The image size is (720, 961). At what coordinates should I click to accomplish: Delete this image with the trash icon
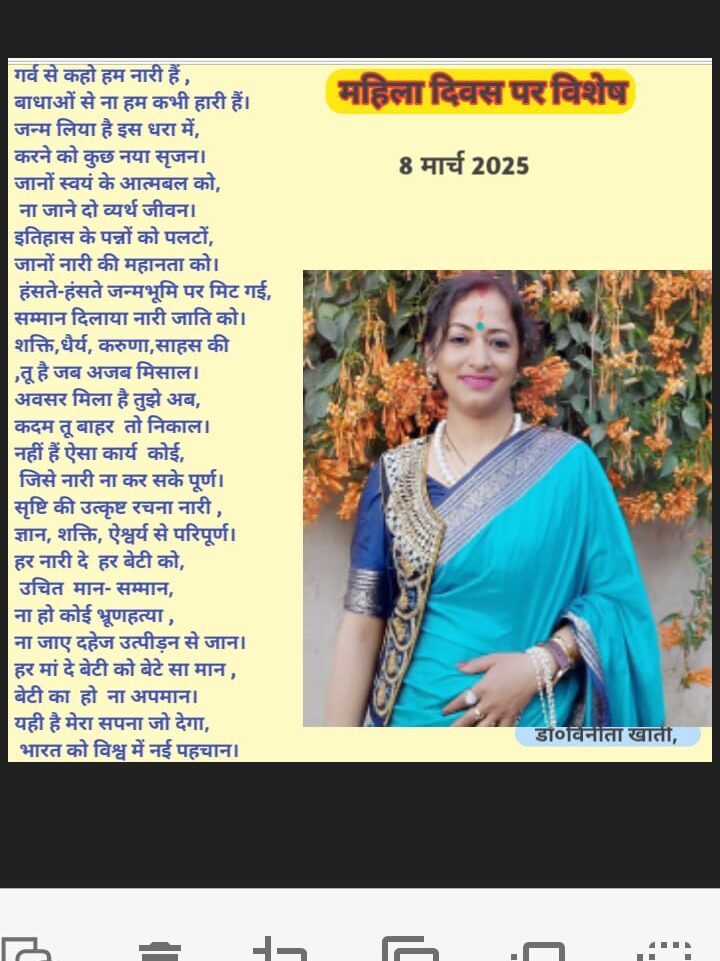[158, 950]
